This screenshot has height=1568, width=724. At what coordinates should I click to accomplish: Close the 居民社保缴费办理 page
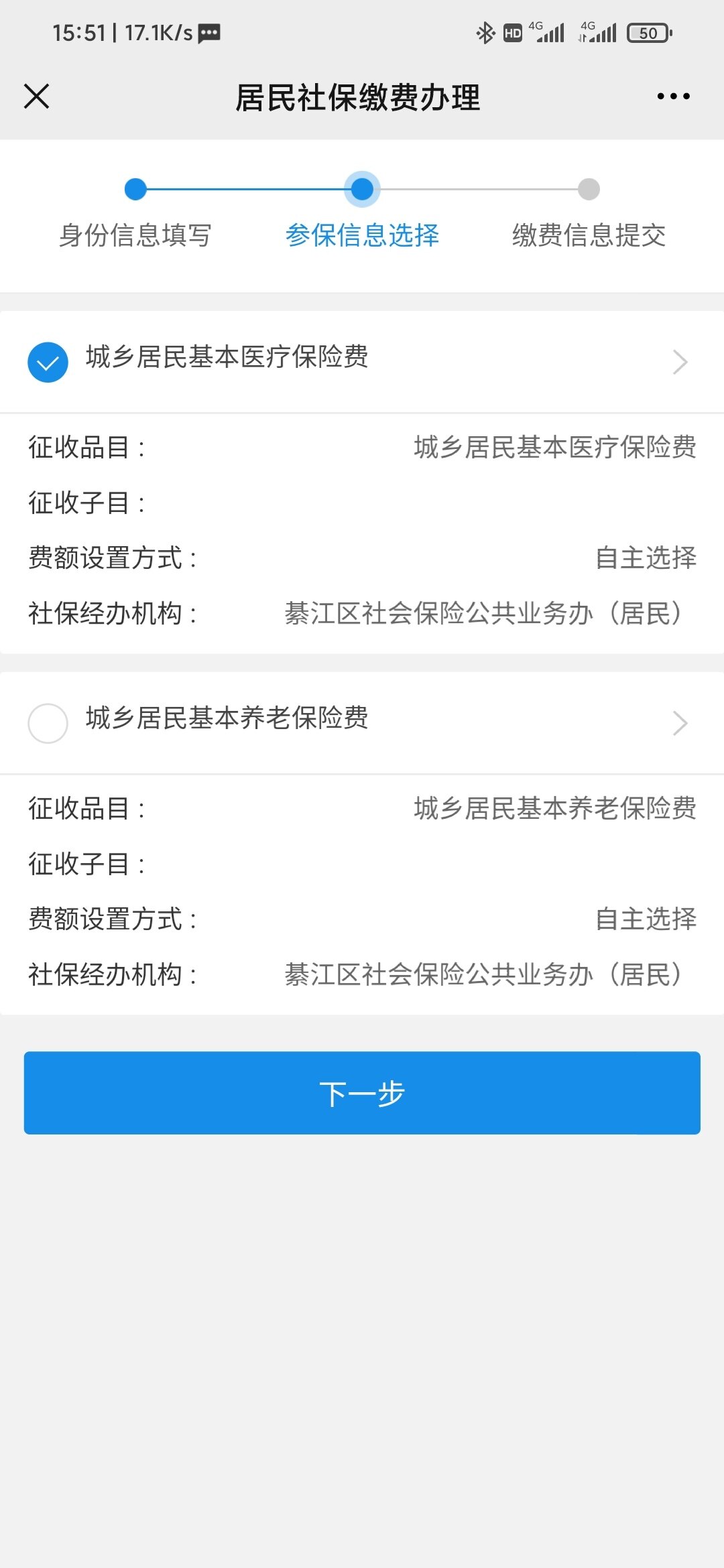[x=37, y=96]
